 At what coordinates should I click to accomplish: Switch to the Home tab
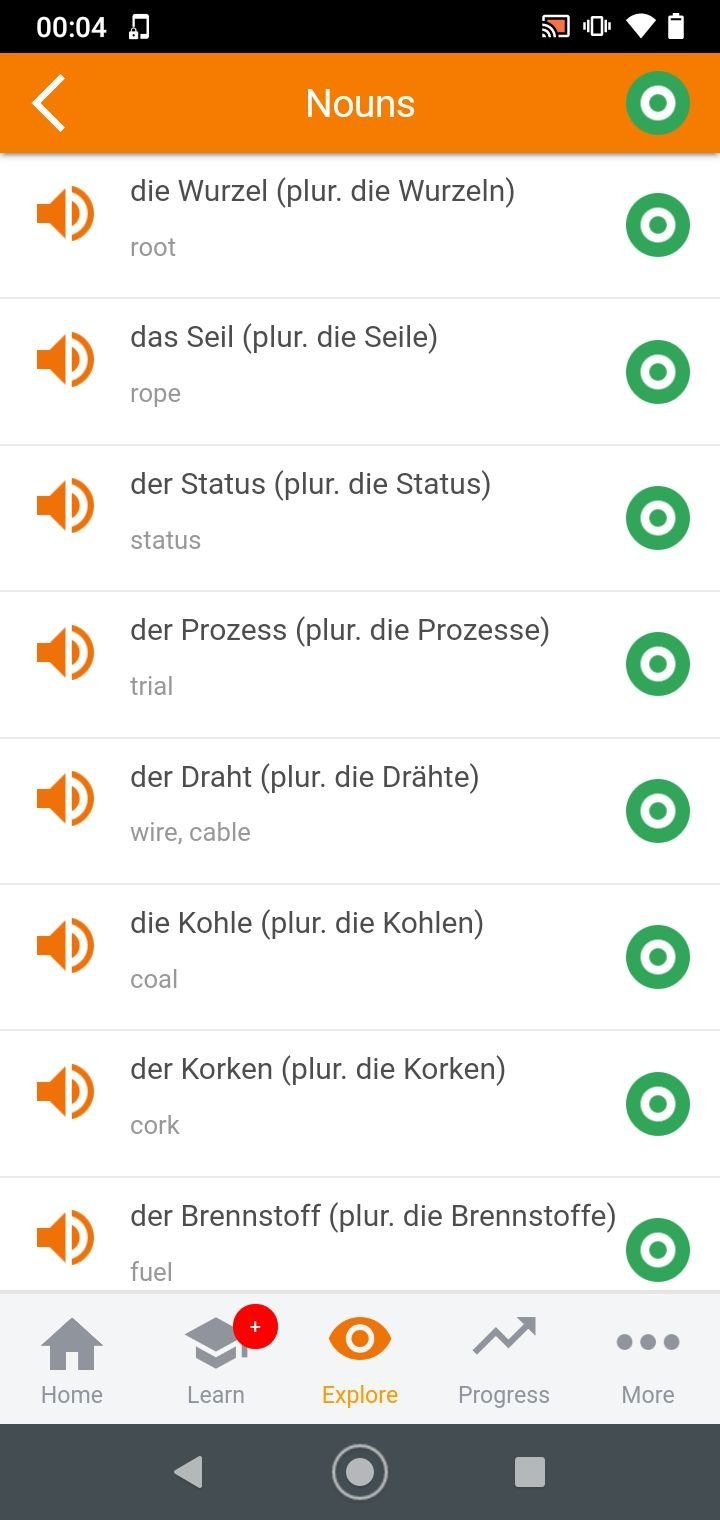(72, 1360)
